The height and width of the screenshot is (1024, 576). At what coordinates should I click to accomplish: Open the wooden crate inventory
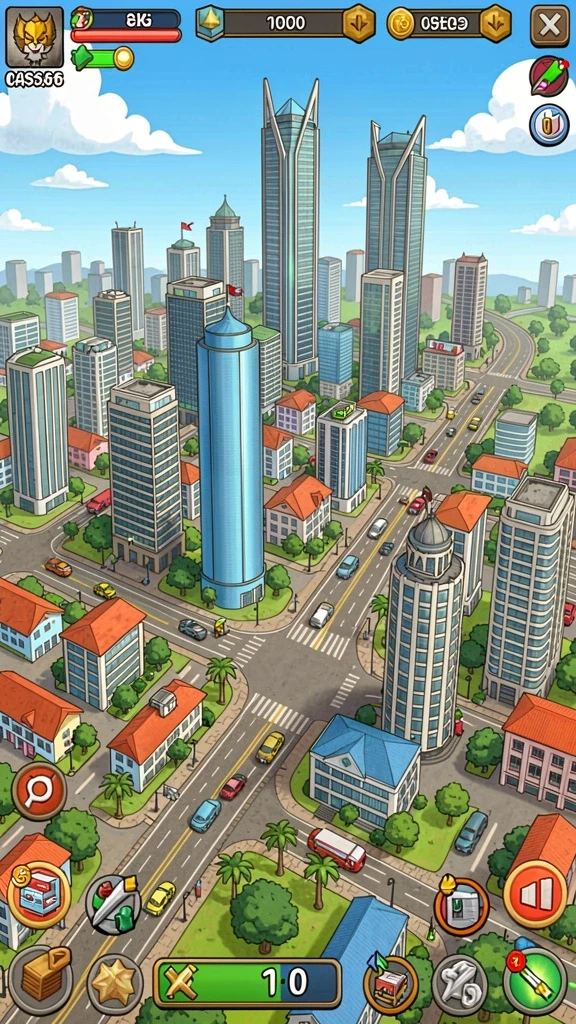(x=40, y=978)
